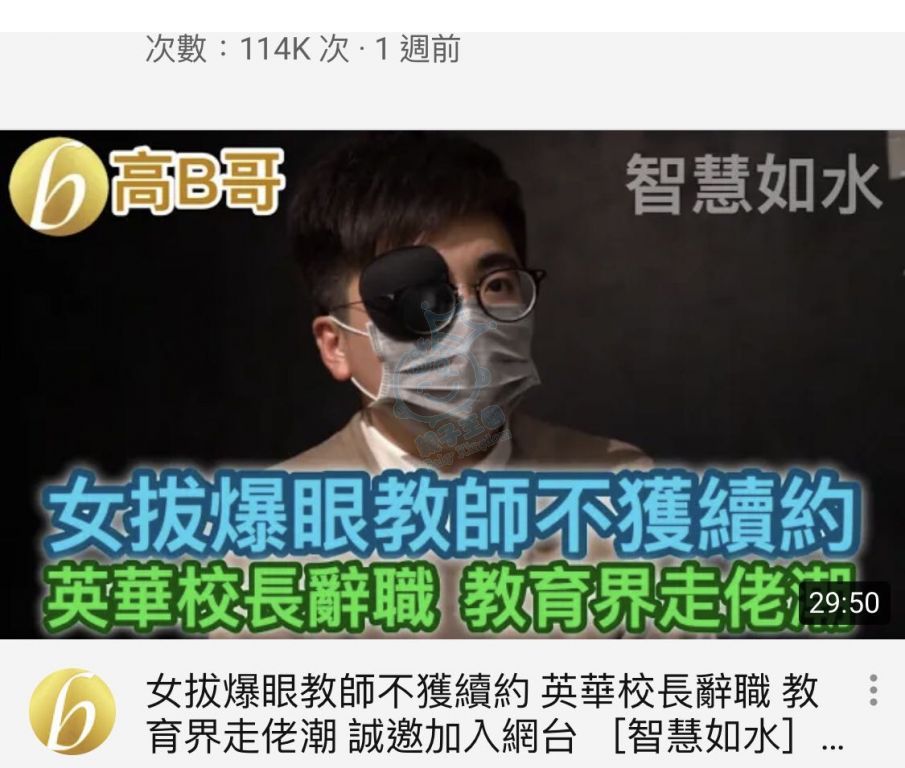Screen dimensions: 905x768
Task: Open the channel avatar beside the video title
Action: (x=71, y=711)
